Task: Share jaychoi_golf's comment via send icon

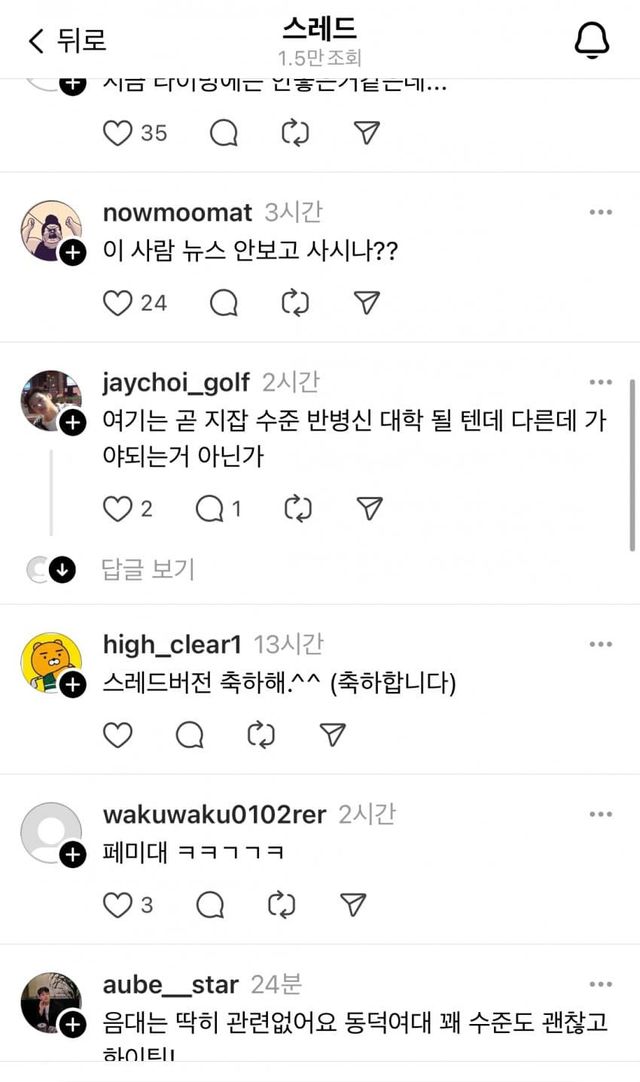Action: click(x=369, y=509)
